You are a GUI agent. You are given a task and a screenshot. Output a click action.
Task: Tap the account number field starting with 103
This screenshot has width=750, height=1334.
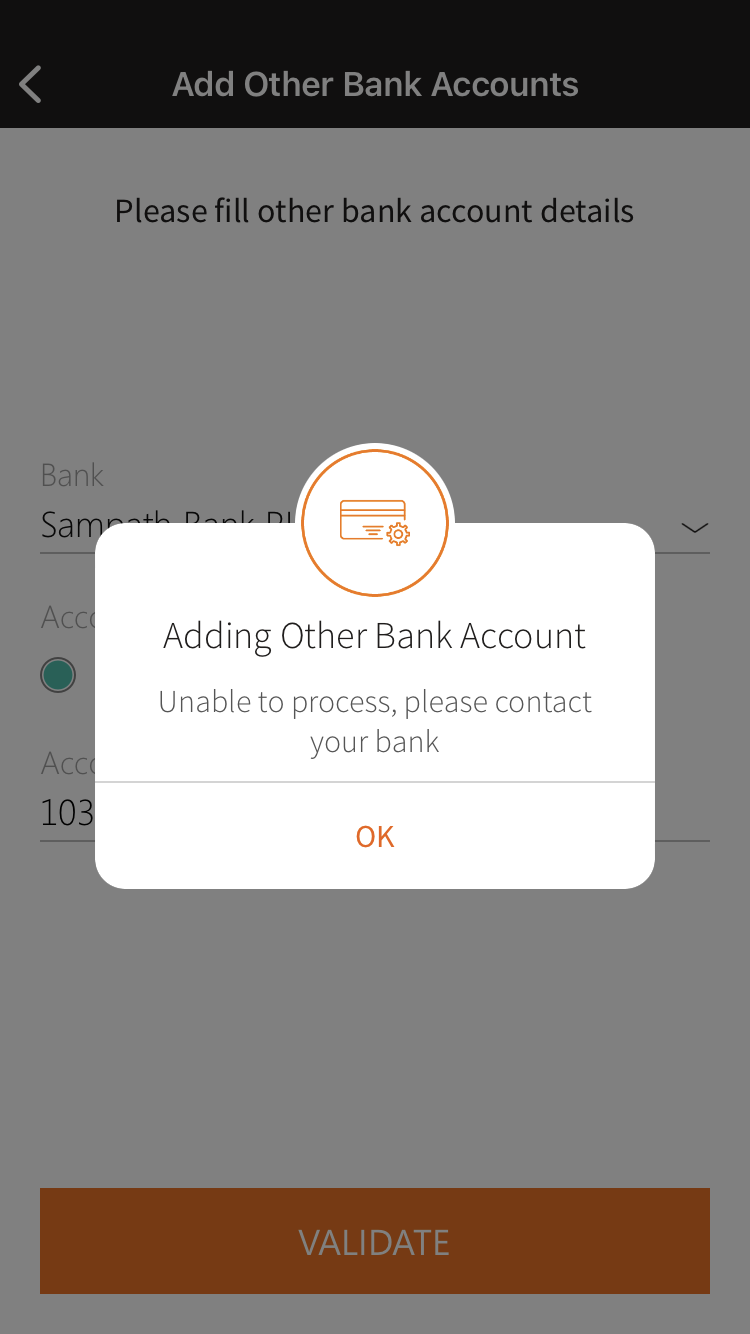375,812
